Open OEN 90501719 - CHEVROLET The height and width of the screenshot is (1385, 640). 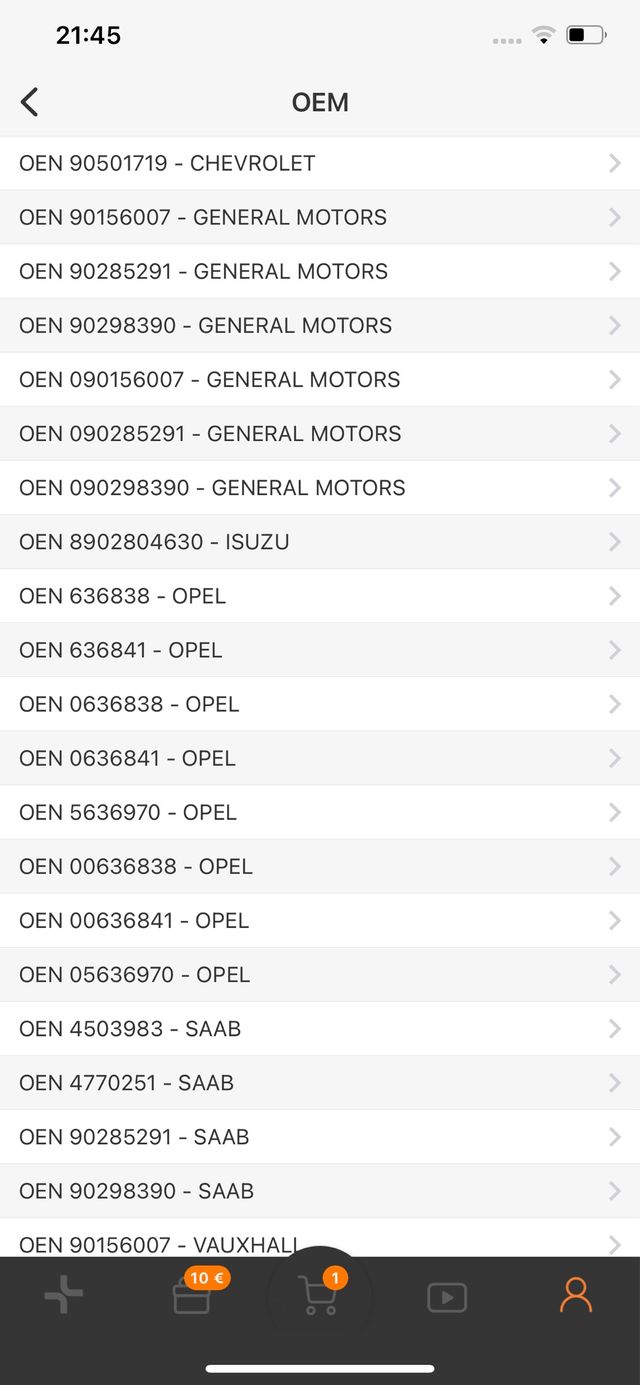(320, 163)
